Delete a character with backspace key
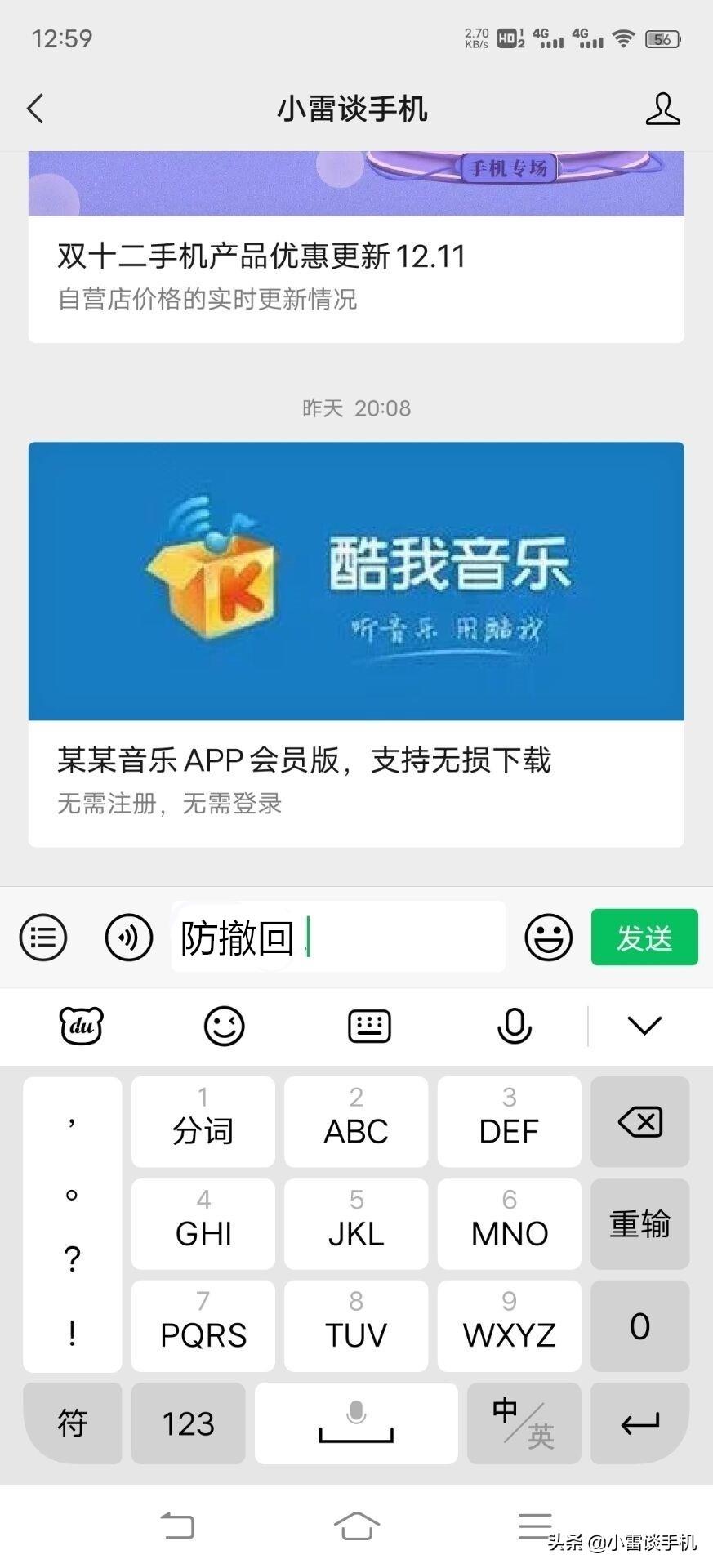 (x=639, y=1121)
